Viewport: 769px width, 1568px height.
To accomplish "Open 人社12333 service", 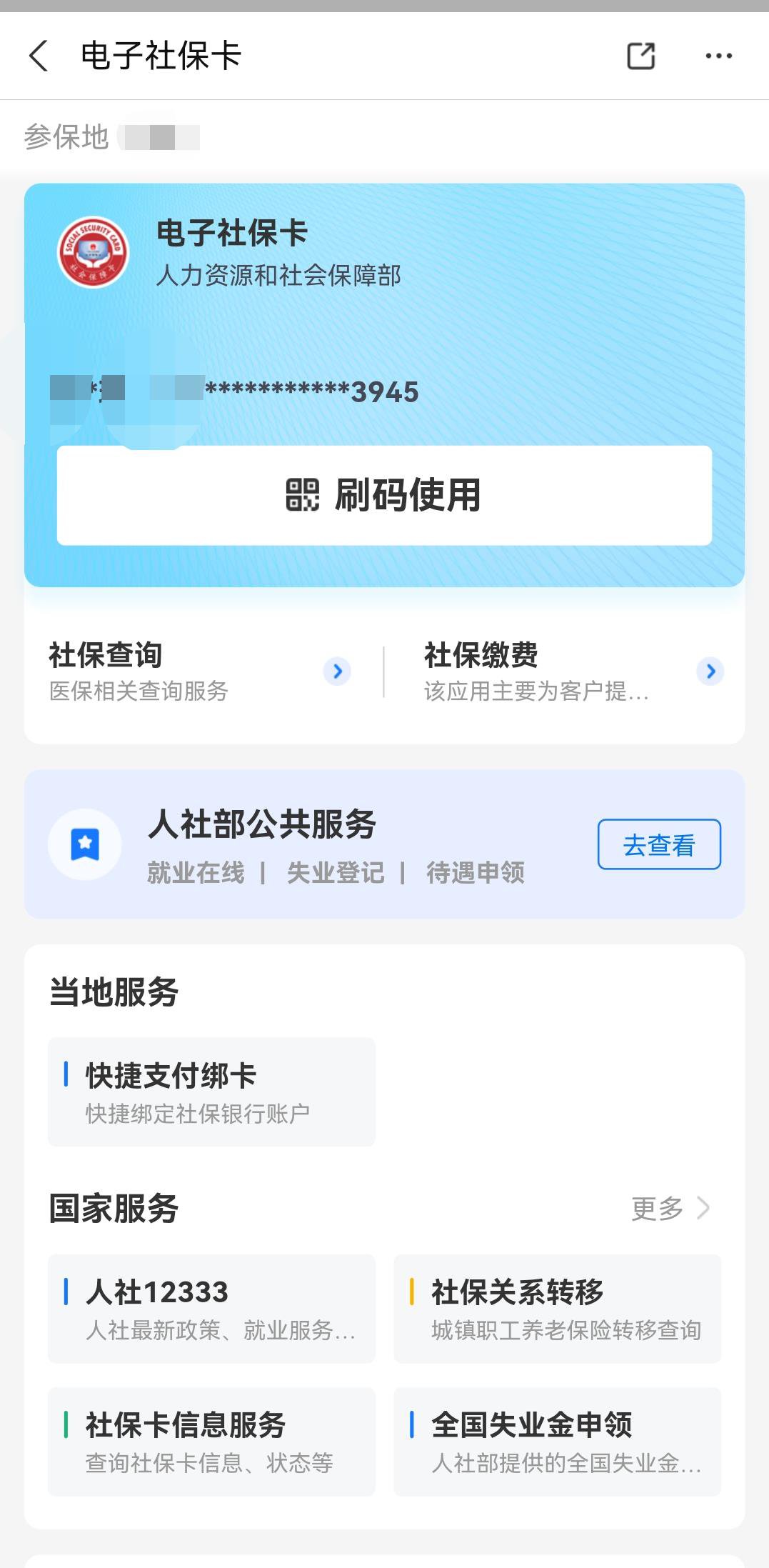I will click(211, 1308).
